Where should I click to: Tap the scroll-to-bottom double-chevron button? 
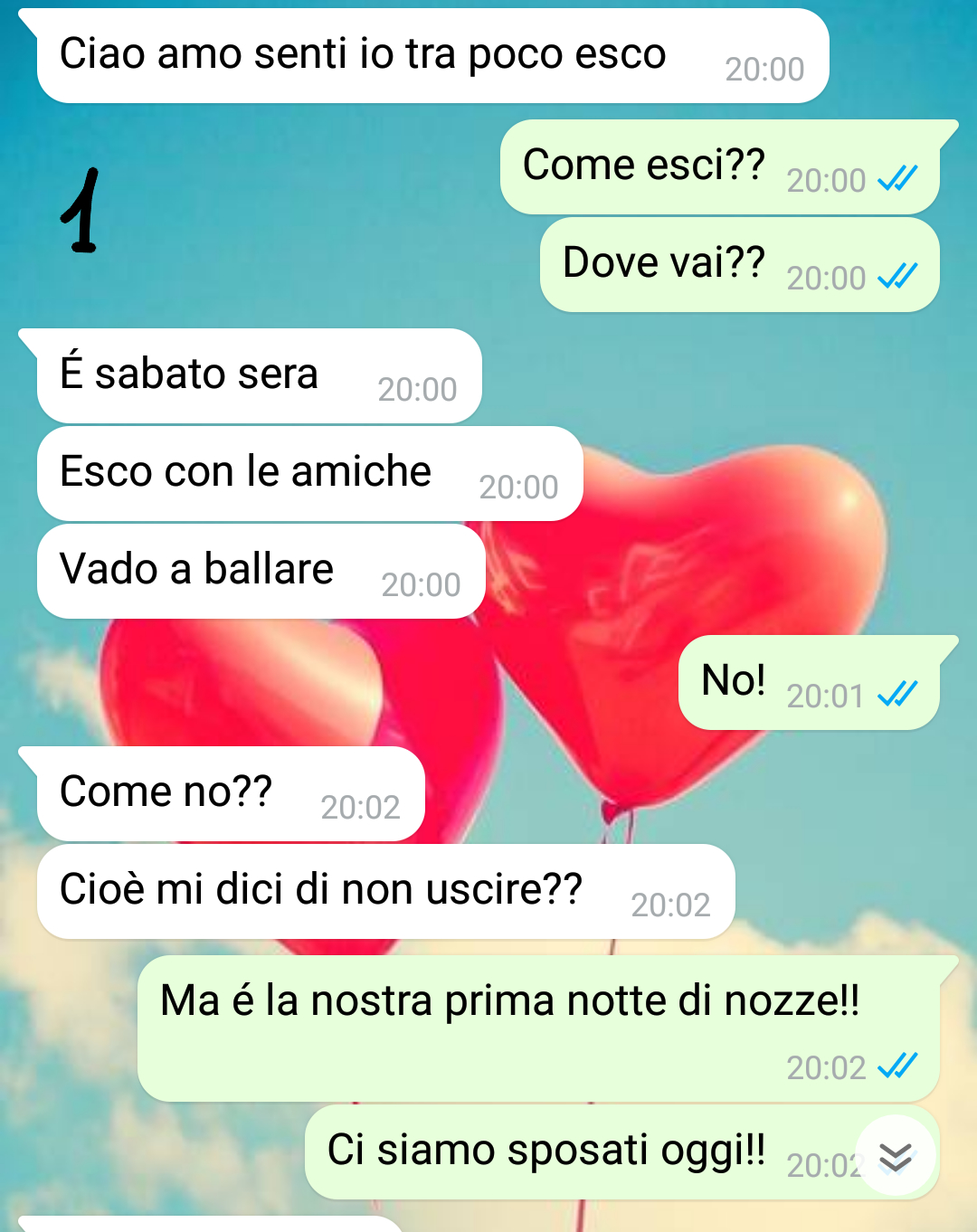pos(895,1156)
